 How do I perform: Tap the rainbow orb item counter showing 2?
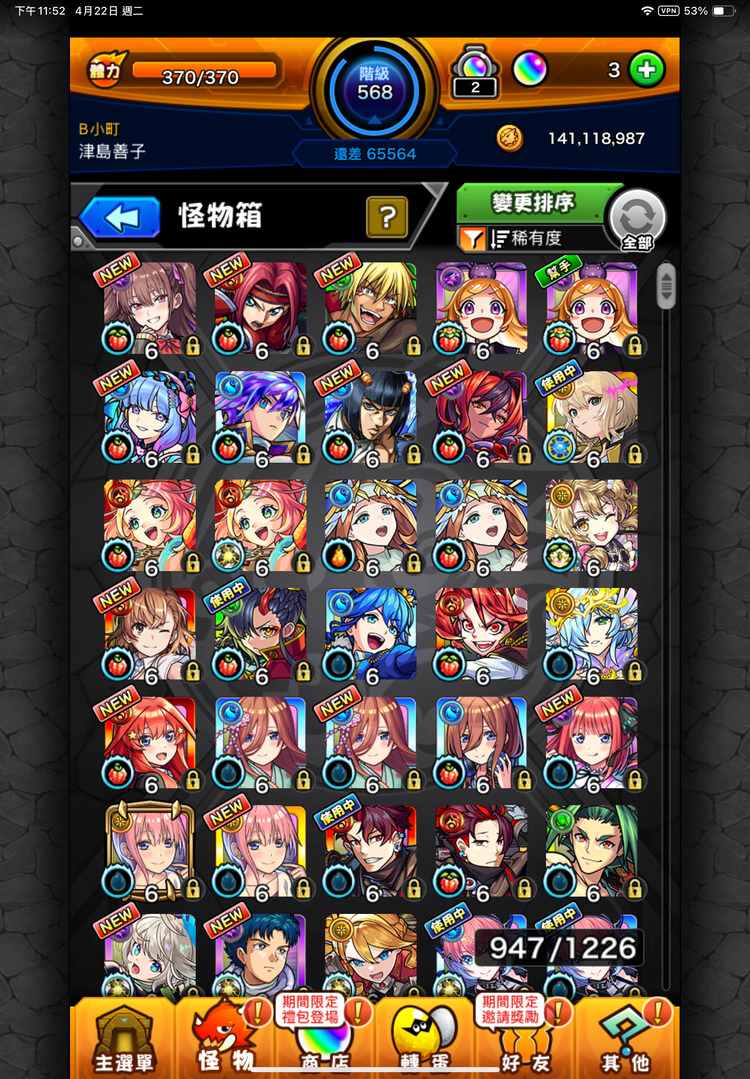point(475,74)
